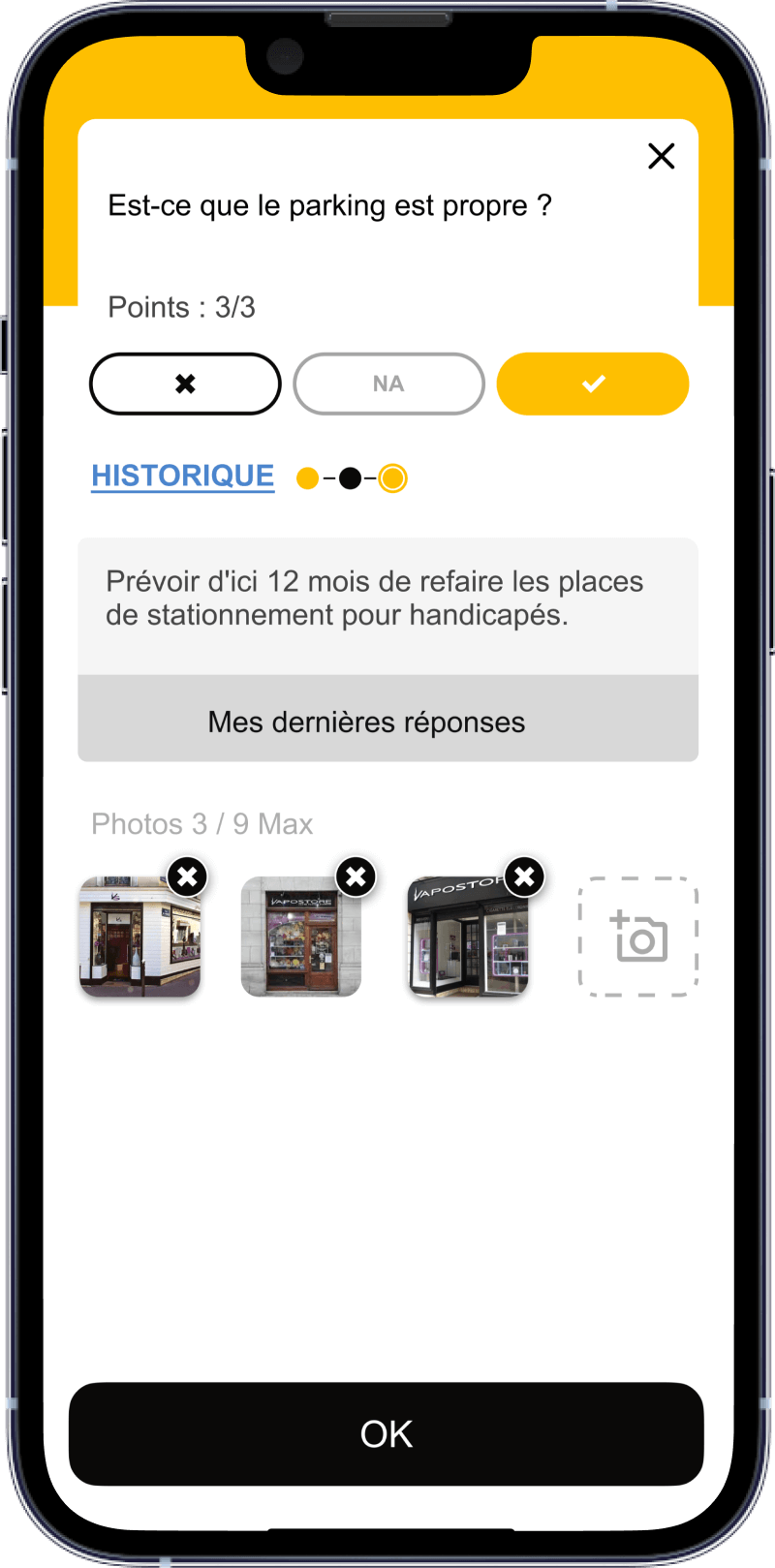The image size is (775, 1568).
Task: Open the HISTORIQUE link
Action: [x=183, y=476]
